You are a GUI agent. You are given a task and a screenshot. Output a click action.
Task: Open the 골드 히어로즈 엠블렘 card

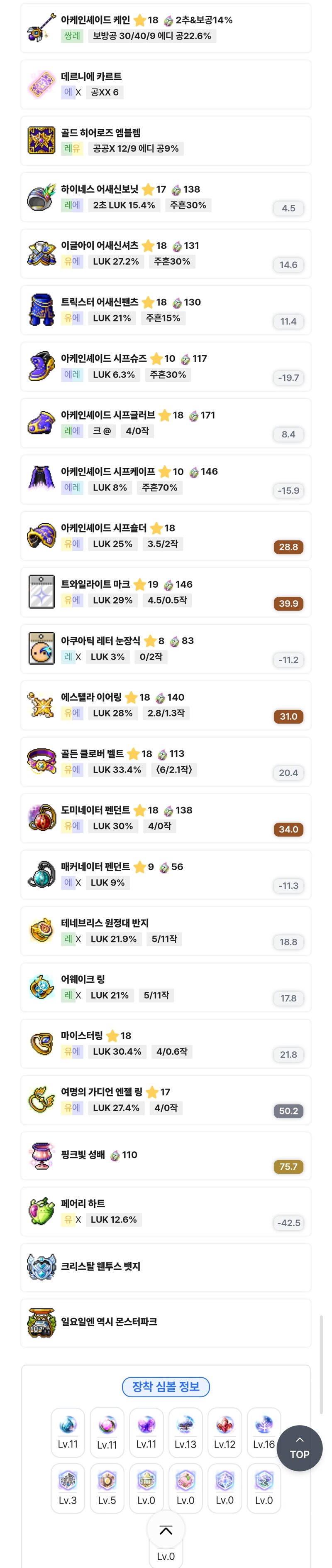166,141
